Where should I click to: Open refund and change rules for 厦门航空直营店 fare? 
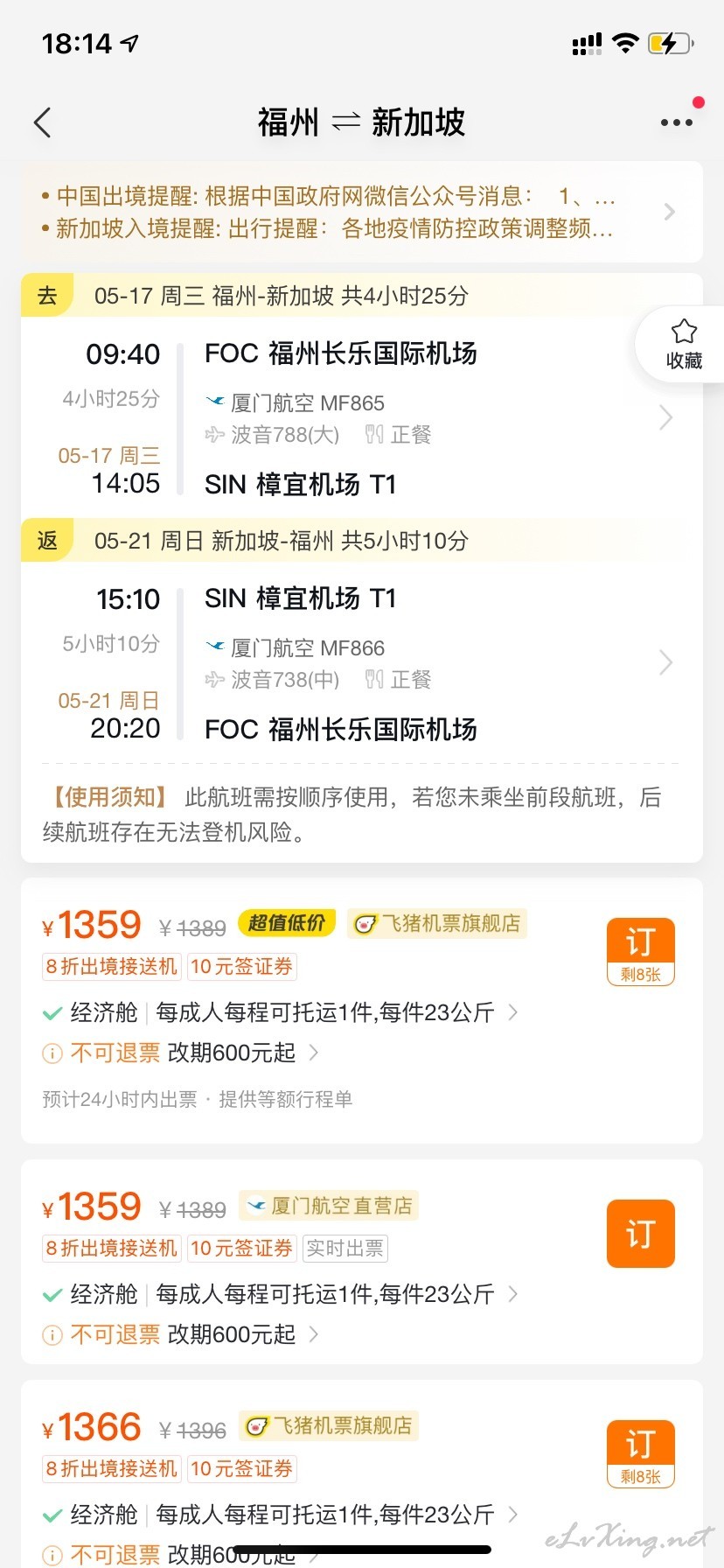[180, 1334]
